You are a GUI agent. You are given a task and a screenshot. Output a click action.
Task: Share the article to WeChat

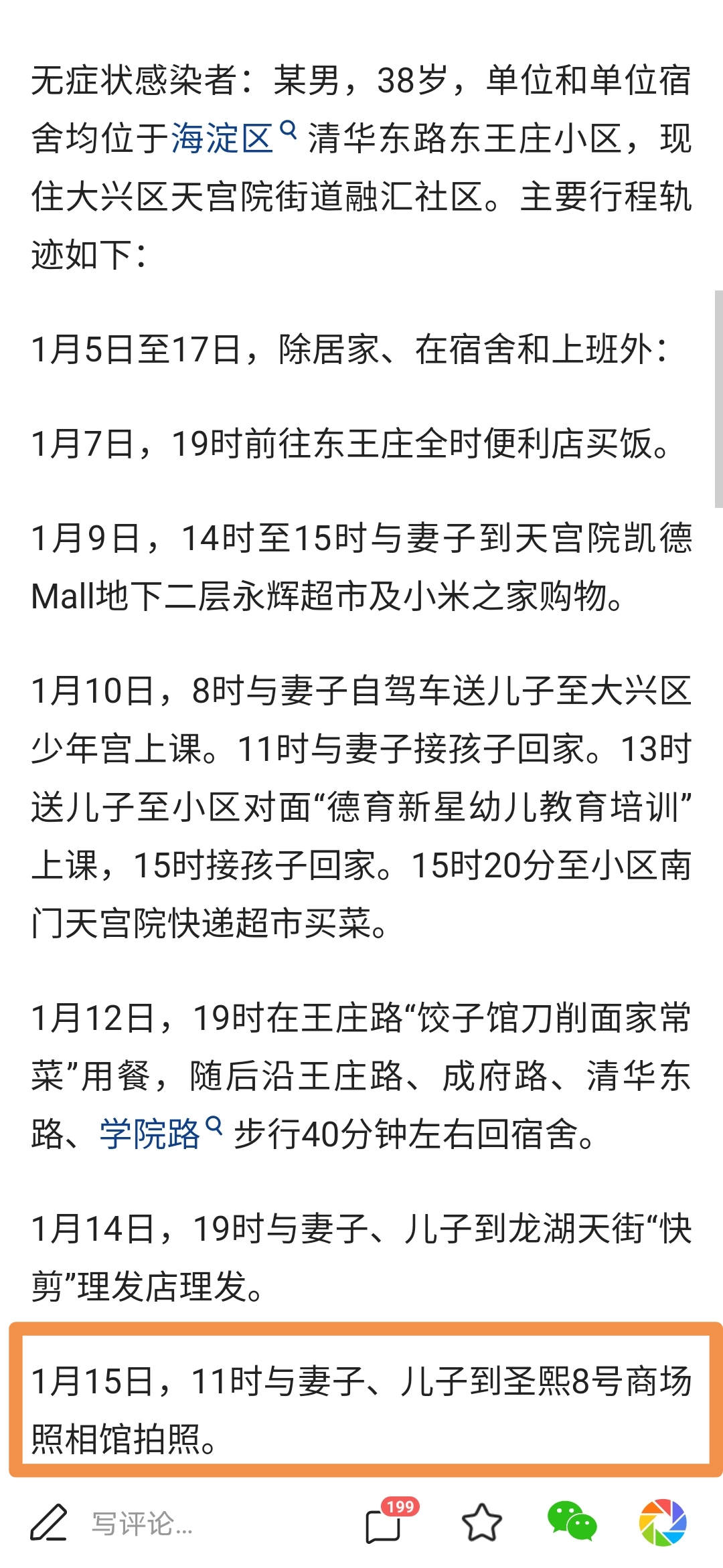tap(572, 1521)
